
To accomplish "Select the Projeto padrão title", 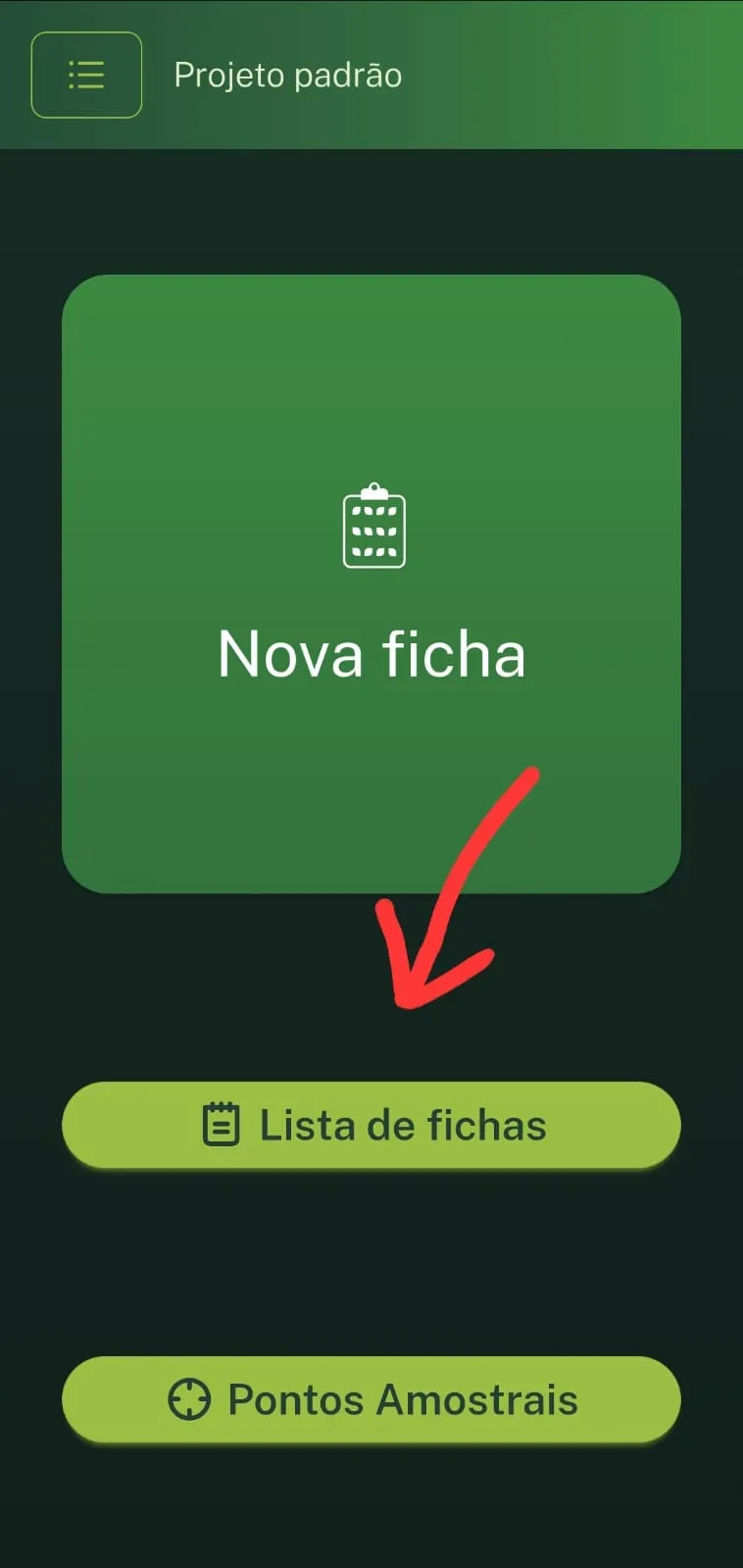I will [x=287, y=75].
